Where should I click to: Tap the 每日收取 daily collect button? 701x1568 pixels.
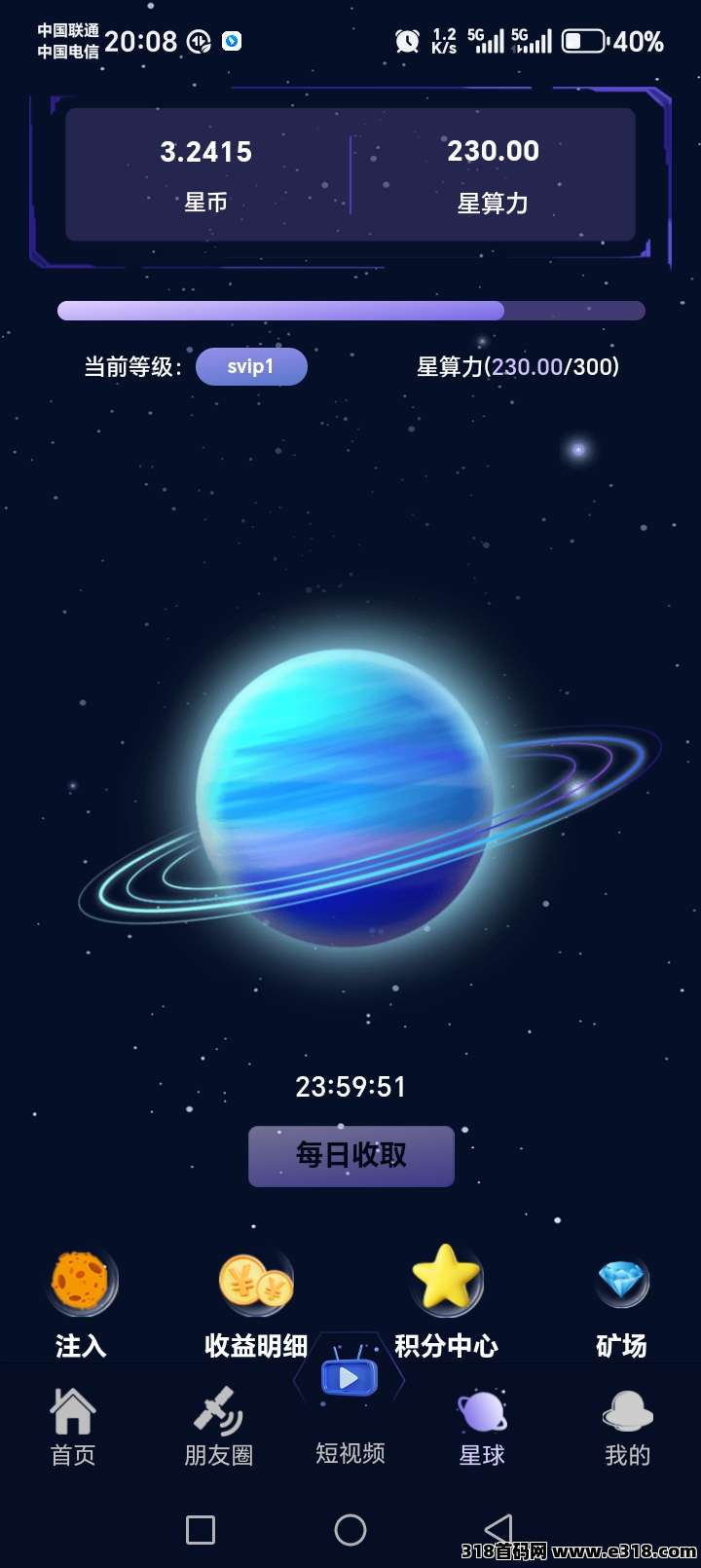click(350, 1156)
